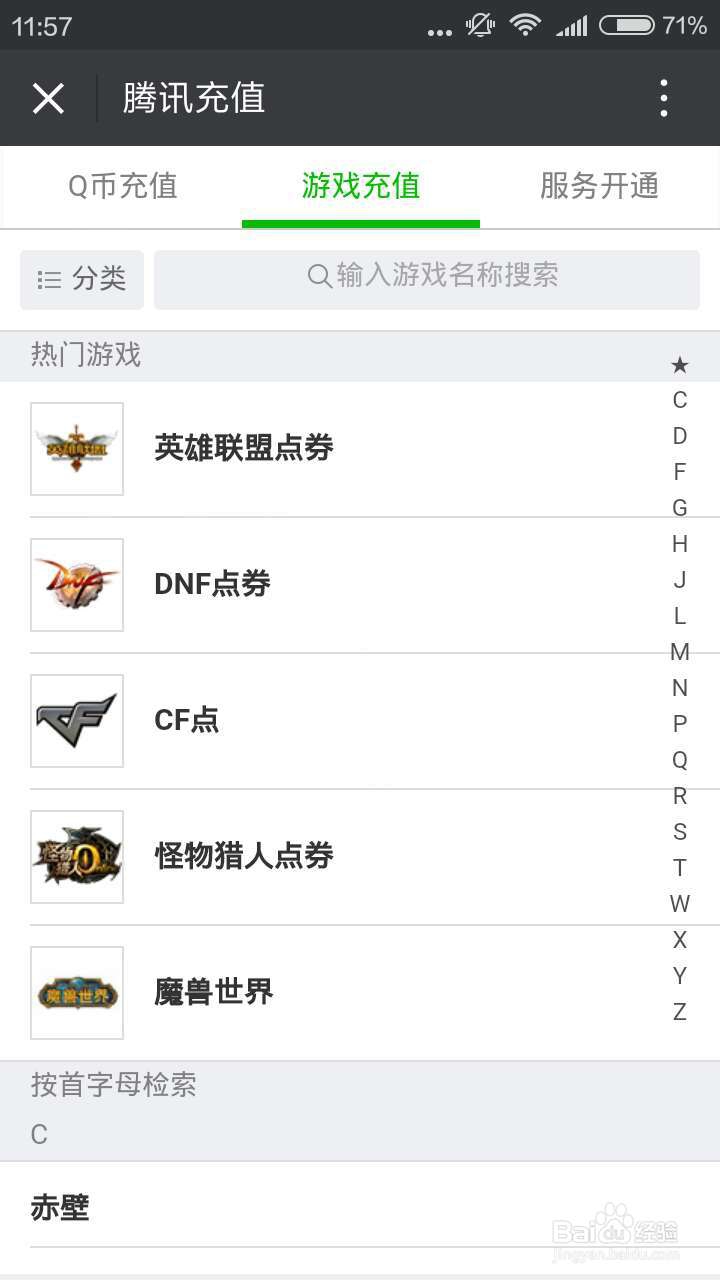Tap the game name search box
The image size is (720, 1280).
[x=427, y=279]
